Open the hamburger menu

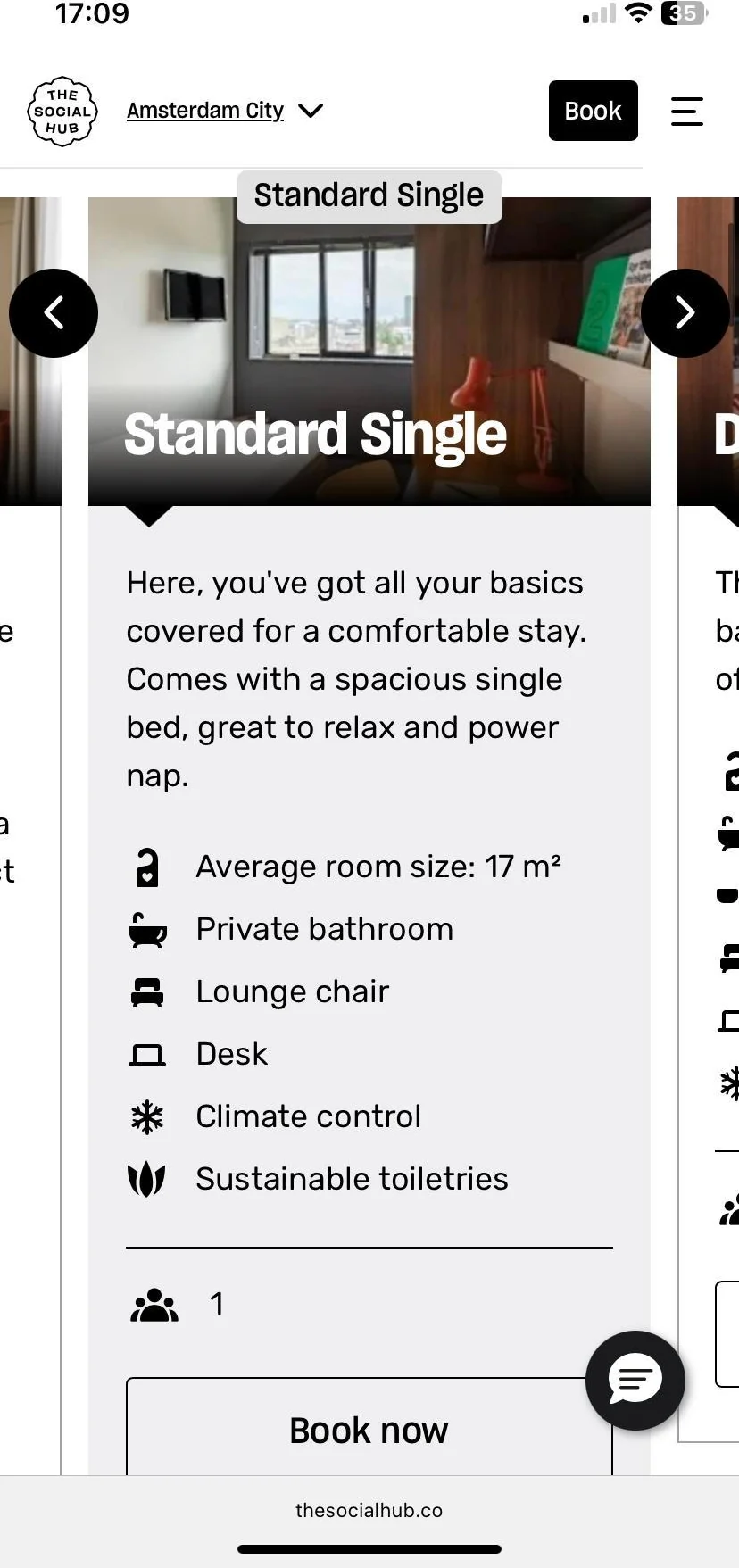tap(686, 111)
